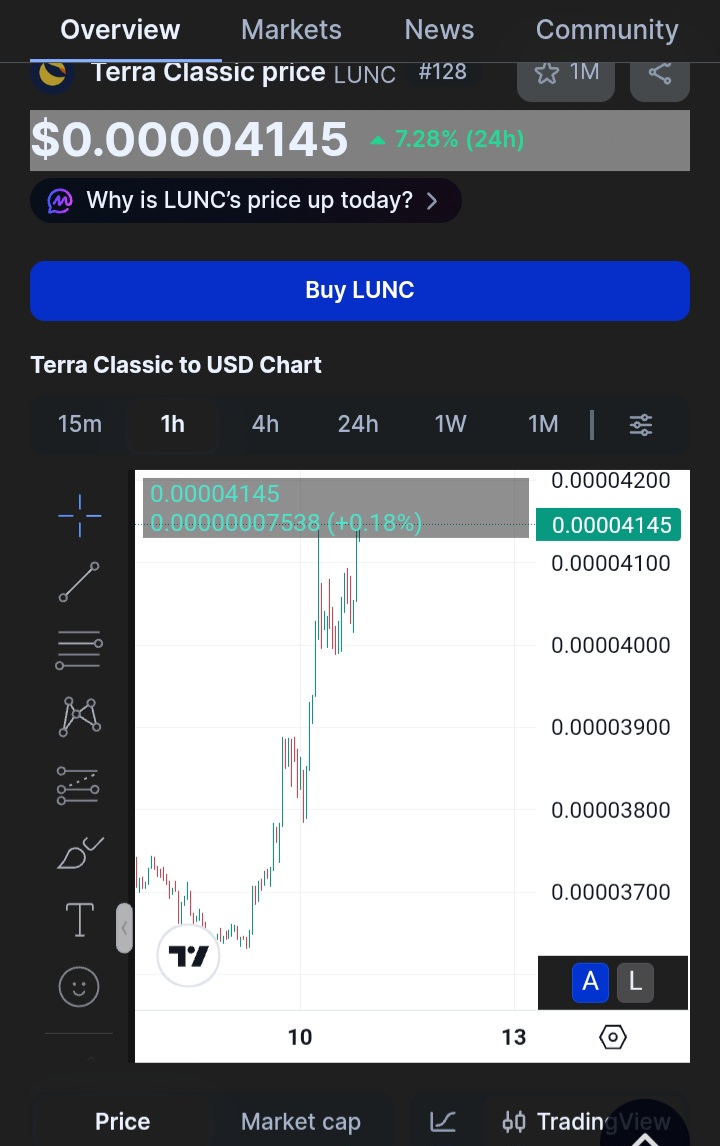Add Terra Classic to watchlist star
The width and height of the screenshot is (720, 1146).
click(x=566, y=73)
